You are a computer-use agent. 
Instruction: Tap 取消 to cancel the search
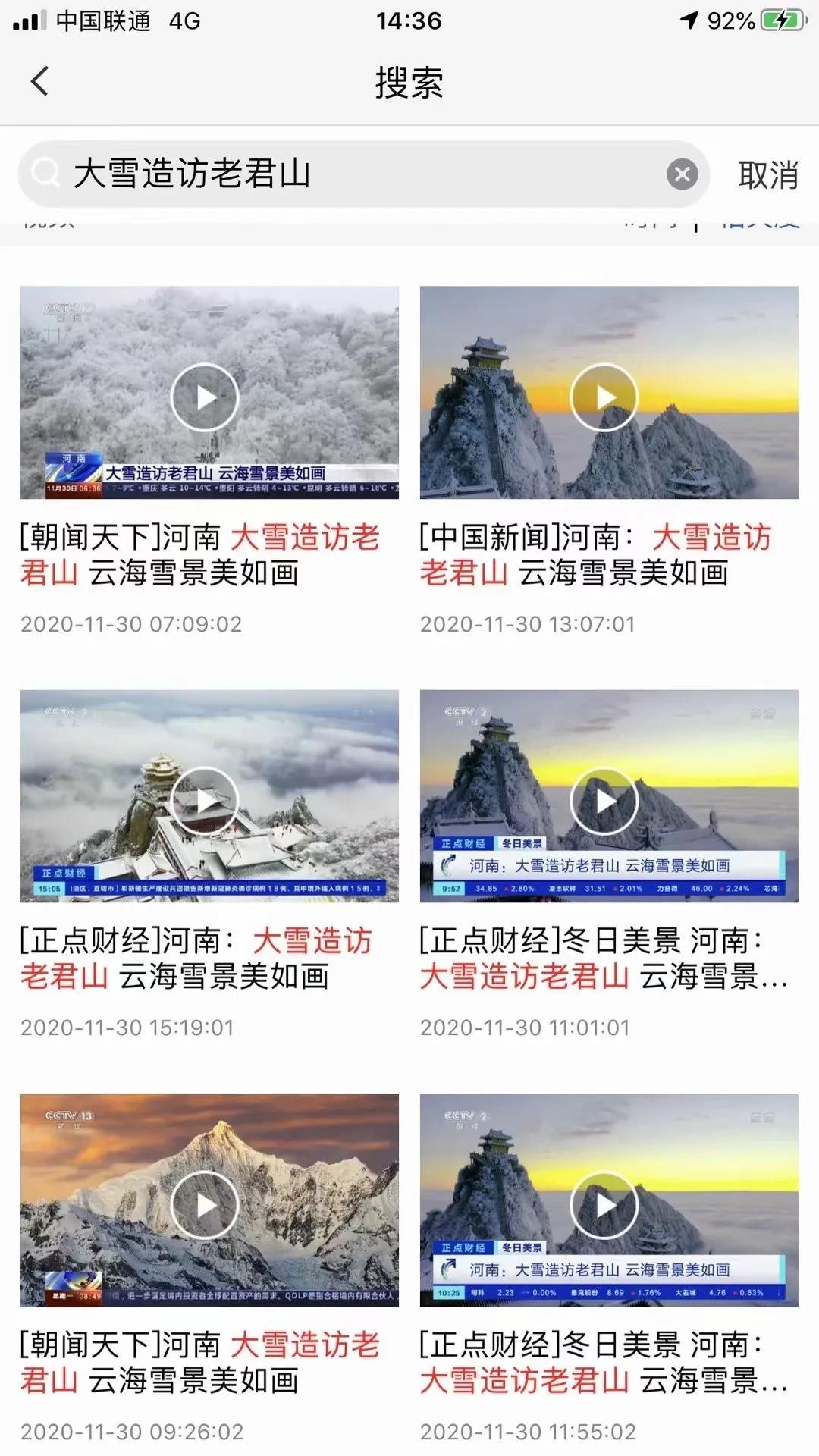pos(767,175)
